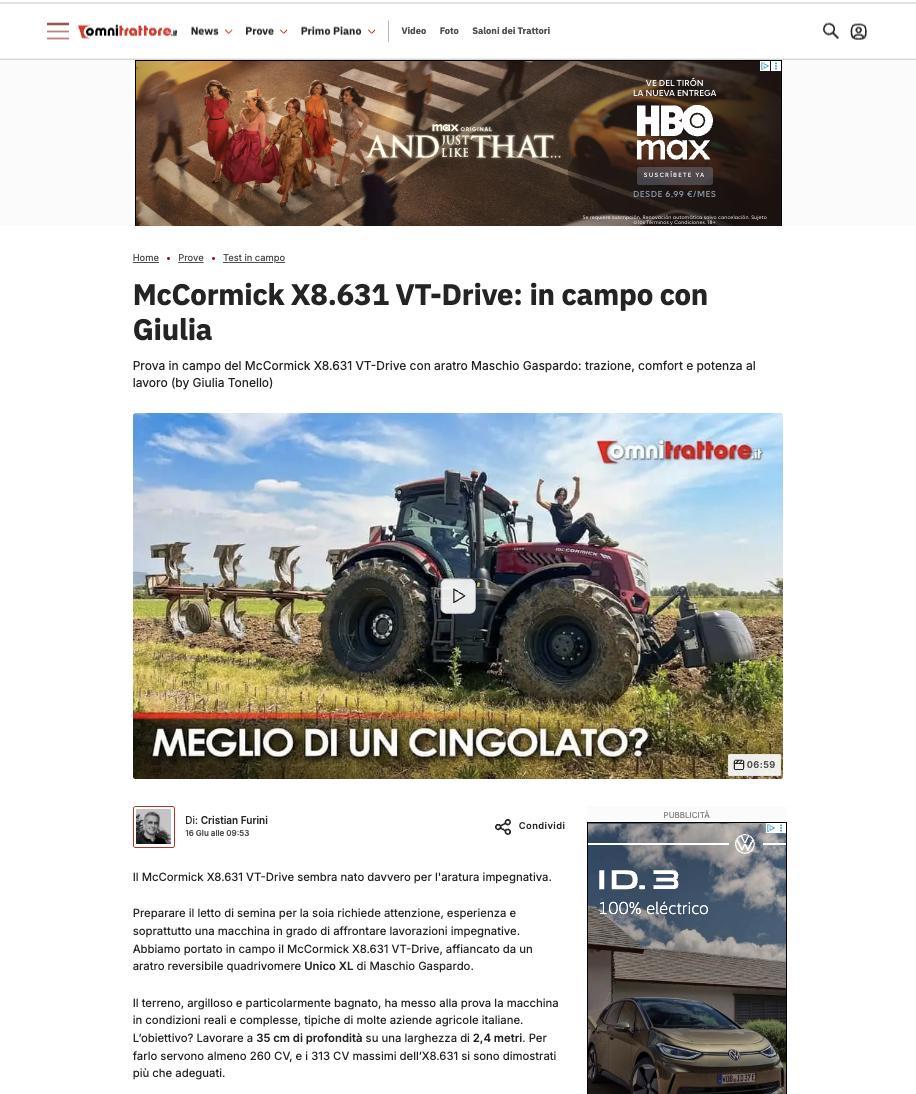
Task: Go to Test in campo breadcrumb
Action: 254,258
